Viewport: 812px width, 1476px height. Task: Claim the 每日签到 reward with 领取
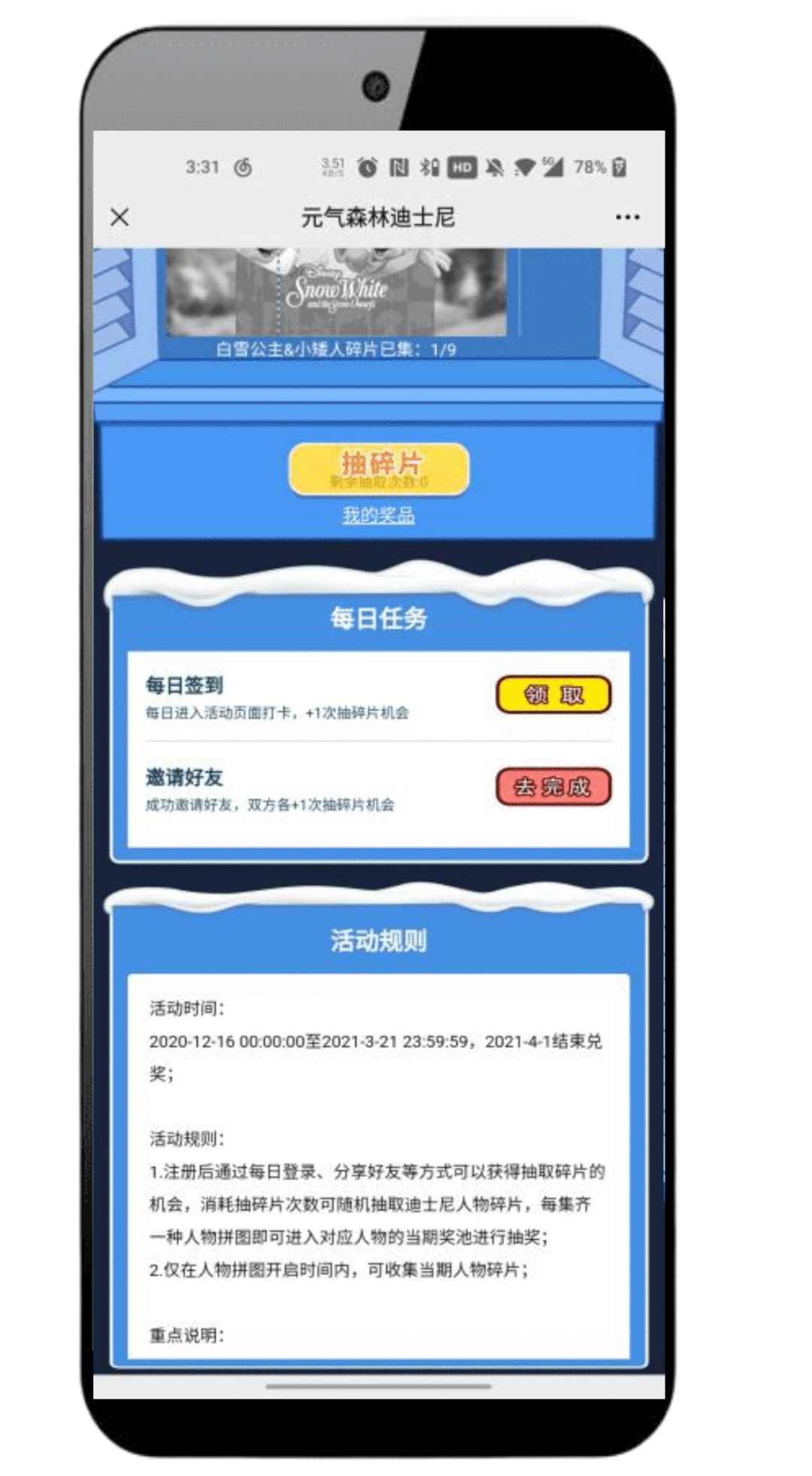pos(553,695)
